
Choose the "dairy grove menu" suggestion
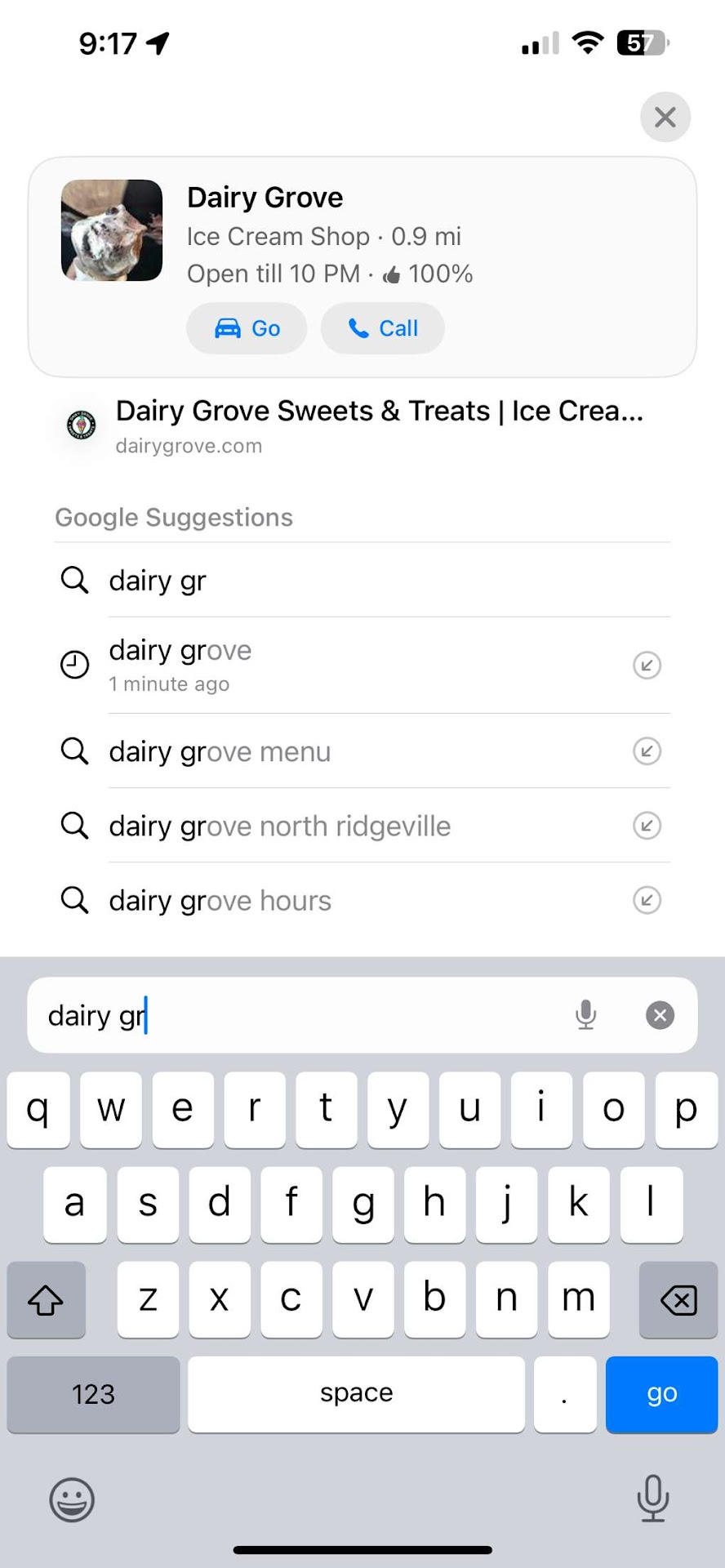[x=220, y=751]
